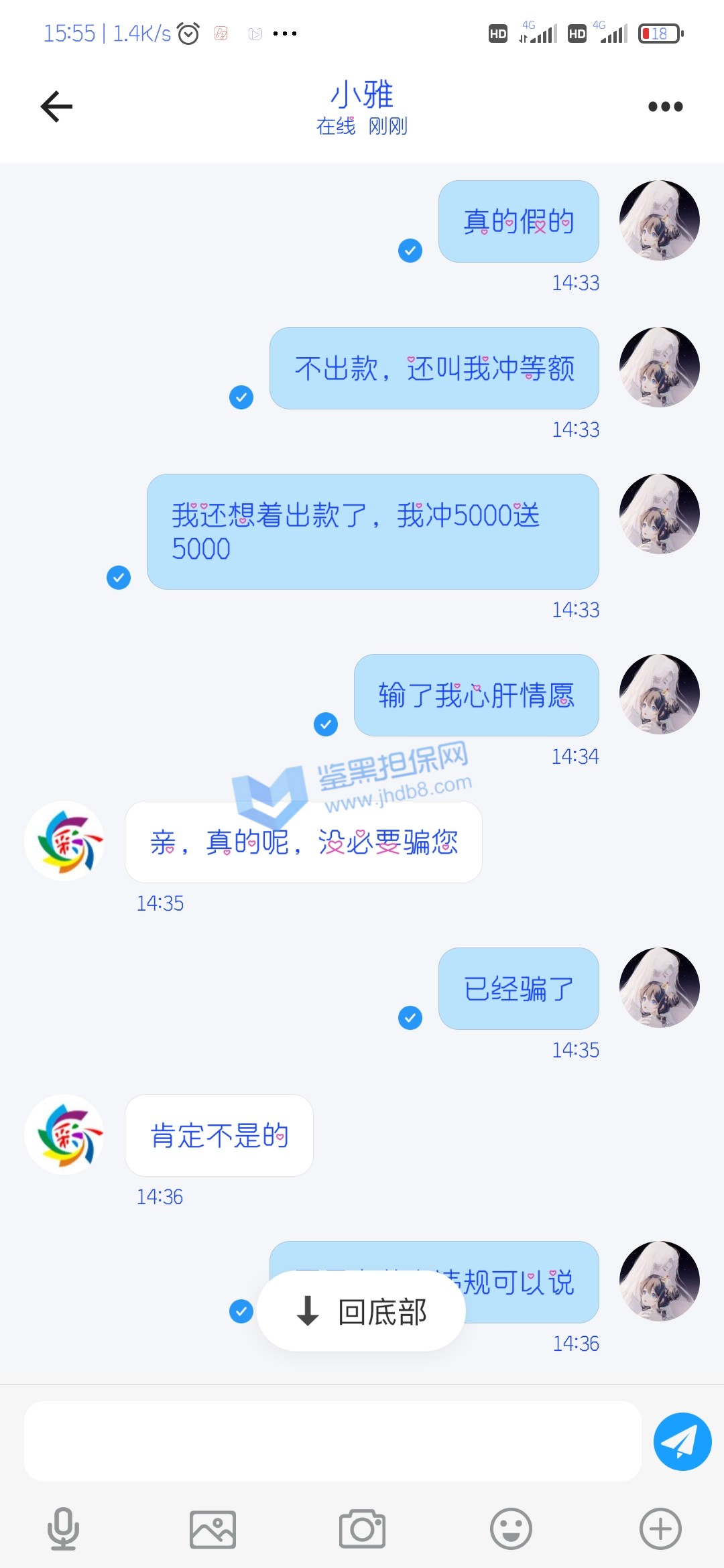Attach a picture from the gallery
724x1568 pixels.
point(213,1529)
